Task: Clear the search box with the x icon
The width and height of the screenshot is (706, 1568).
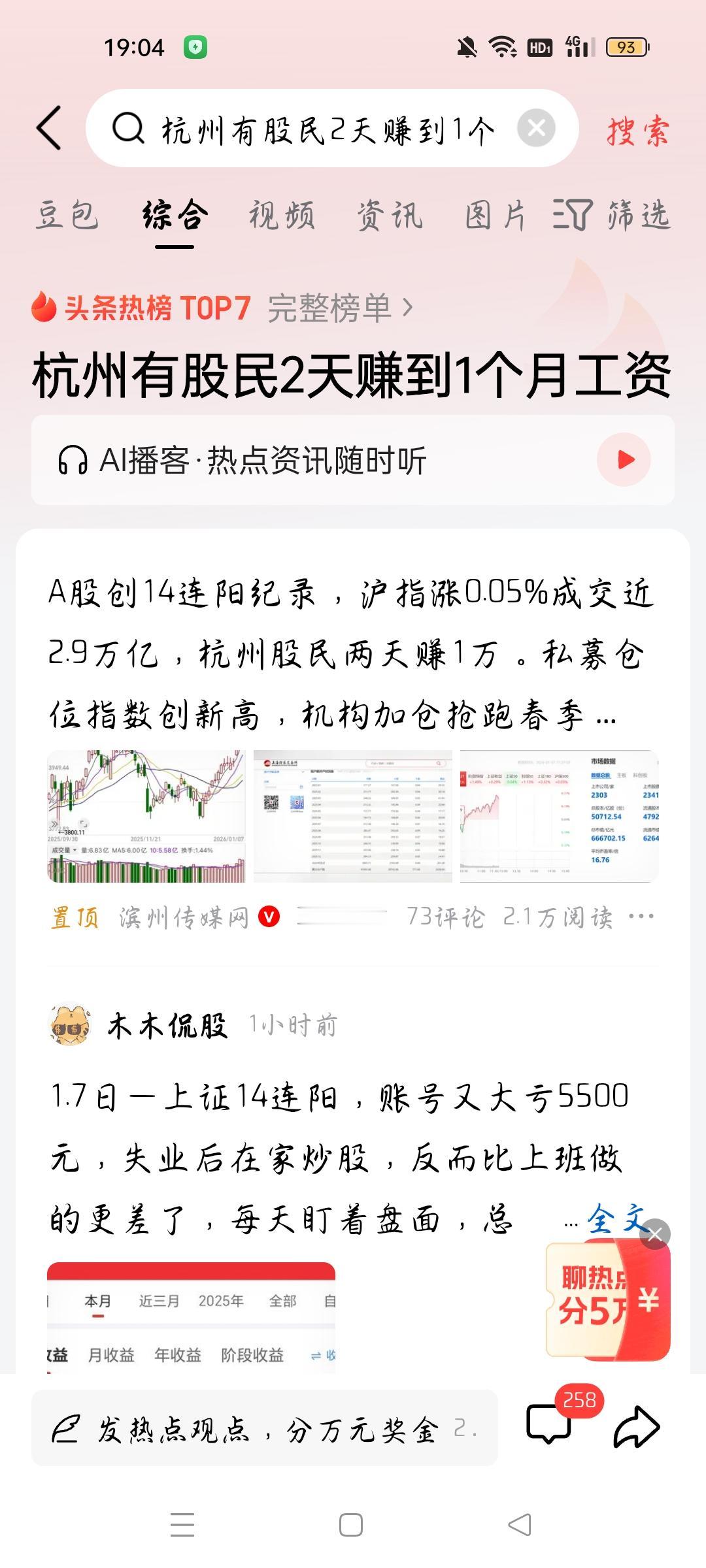Action: (x=537, y=128)
